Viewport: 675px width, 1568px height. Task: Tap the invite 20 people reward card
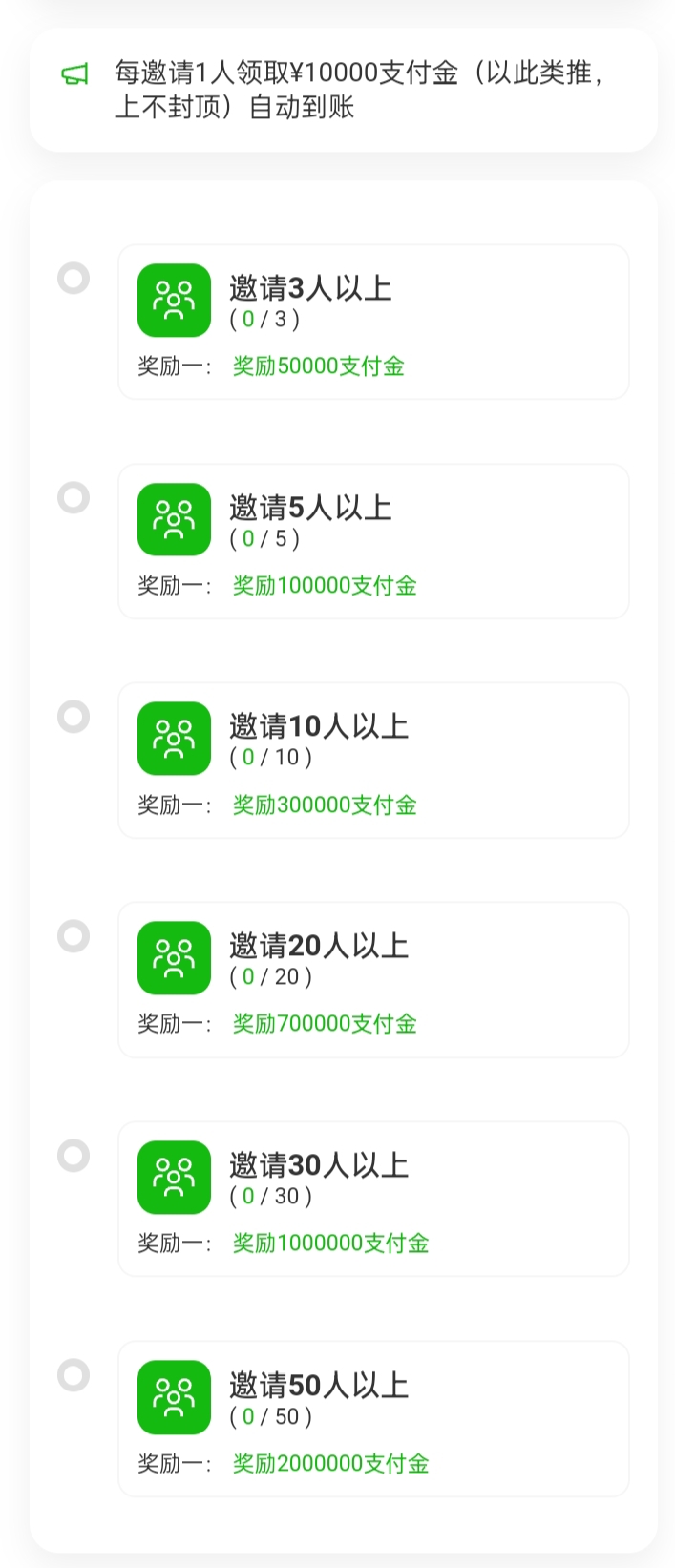pos(372,979)
